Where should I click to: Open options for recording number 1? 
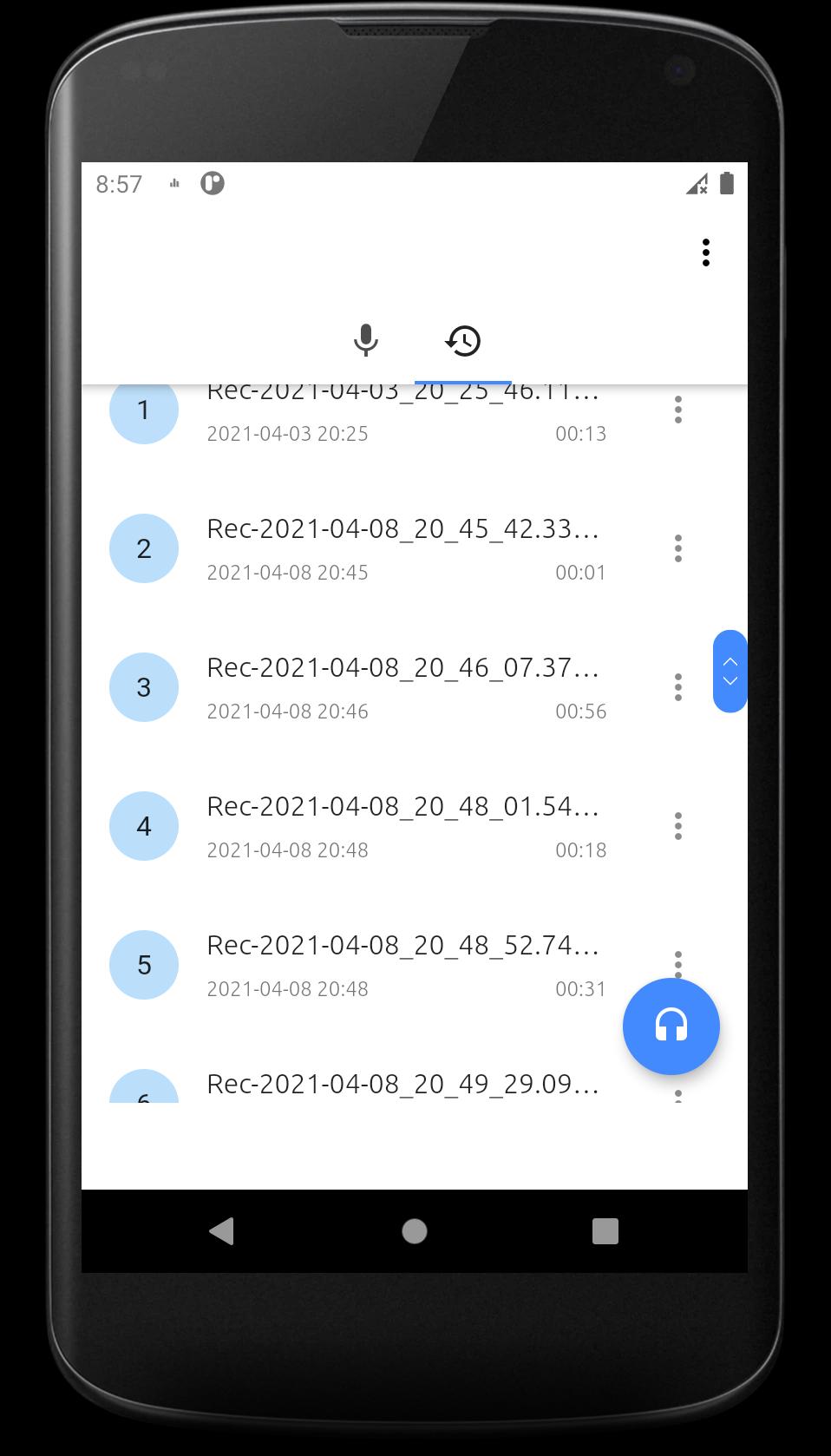pyautogui.click(x=678, y=410)
